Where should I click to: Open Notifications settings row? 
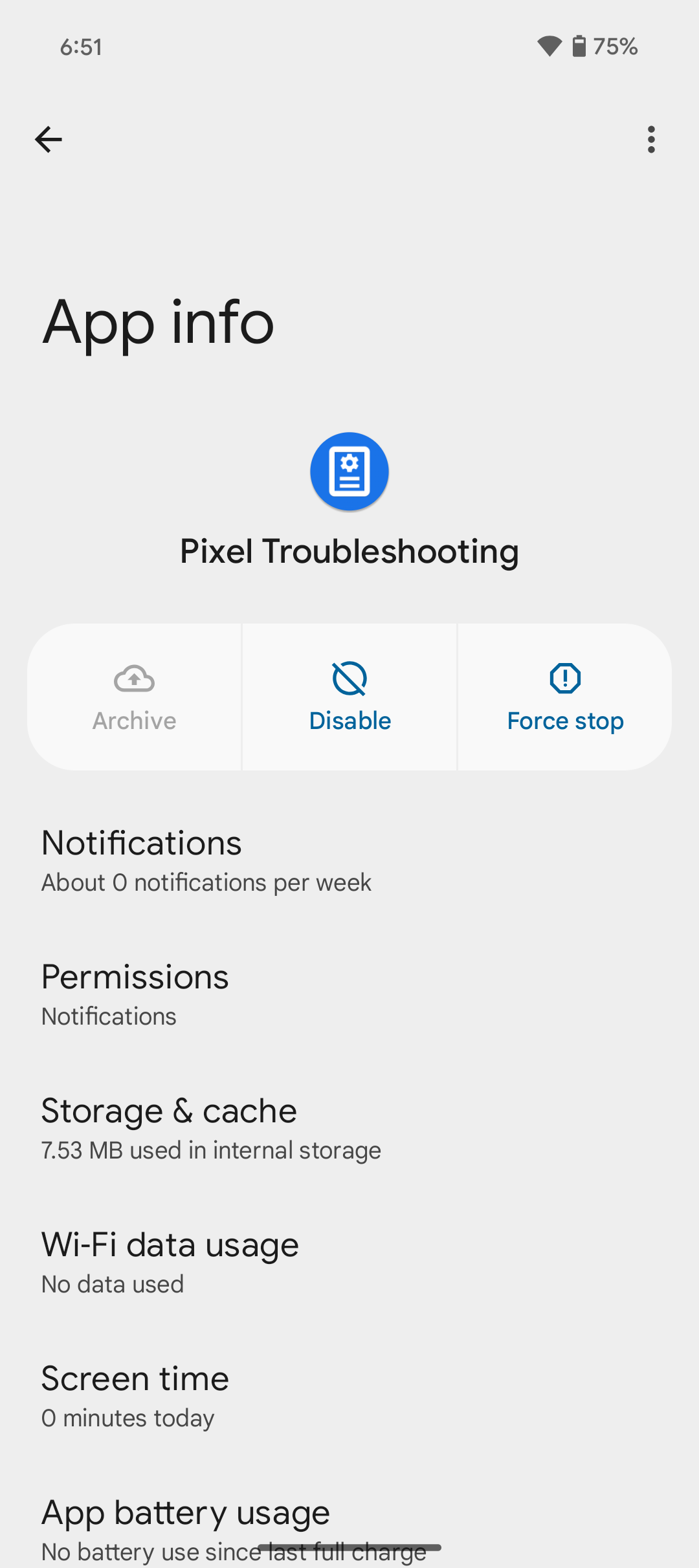coord(349,861)
